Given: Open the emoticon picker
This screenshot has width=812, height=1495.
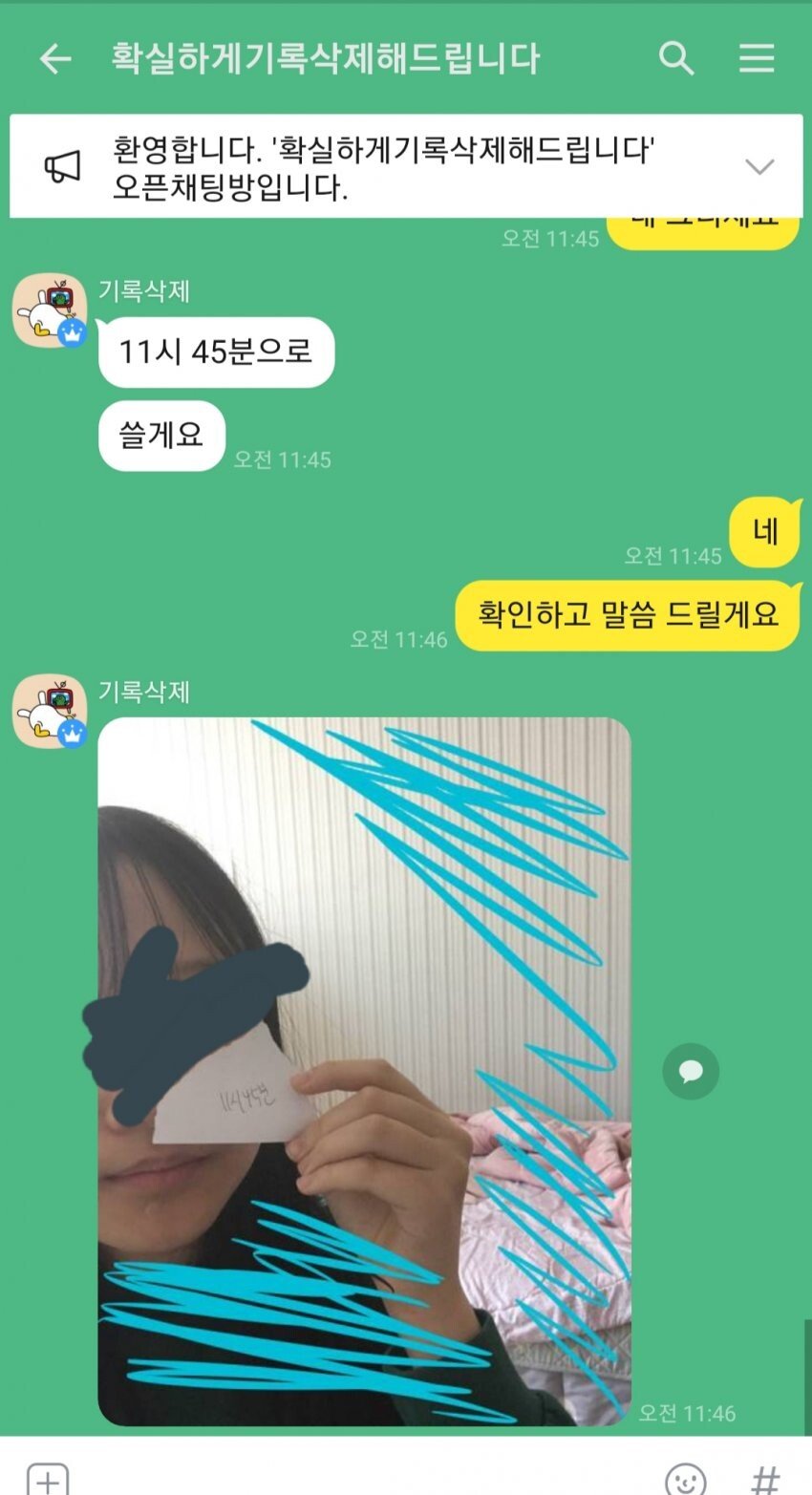Looking at the screenshot, I should (x=685, y=1479).
